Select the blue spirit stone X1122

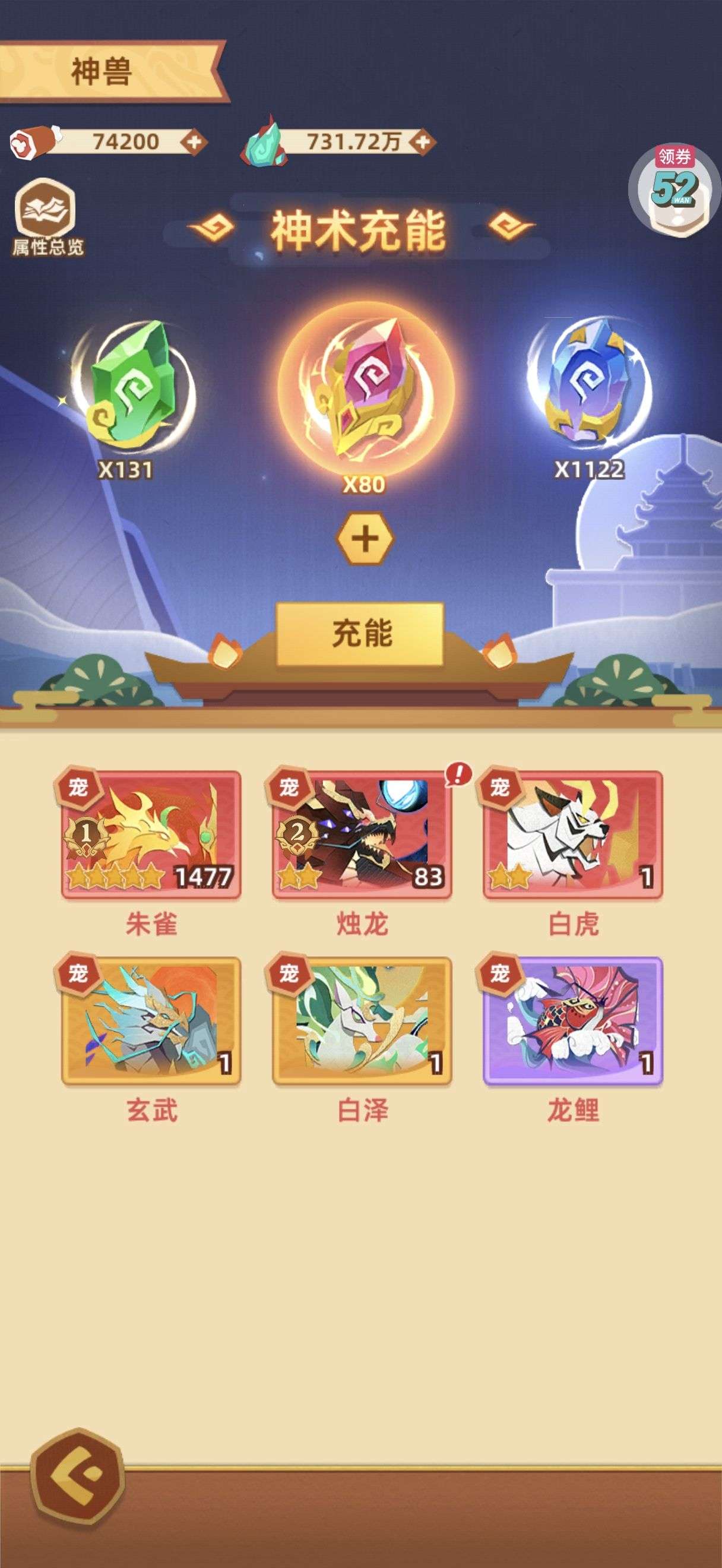[x=588, y=382]
